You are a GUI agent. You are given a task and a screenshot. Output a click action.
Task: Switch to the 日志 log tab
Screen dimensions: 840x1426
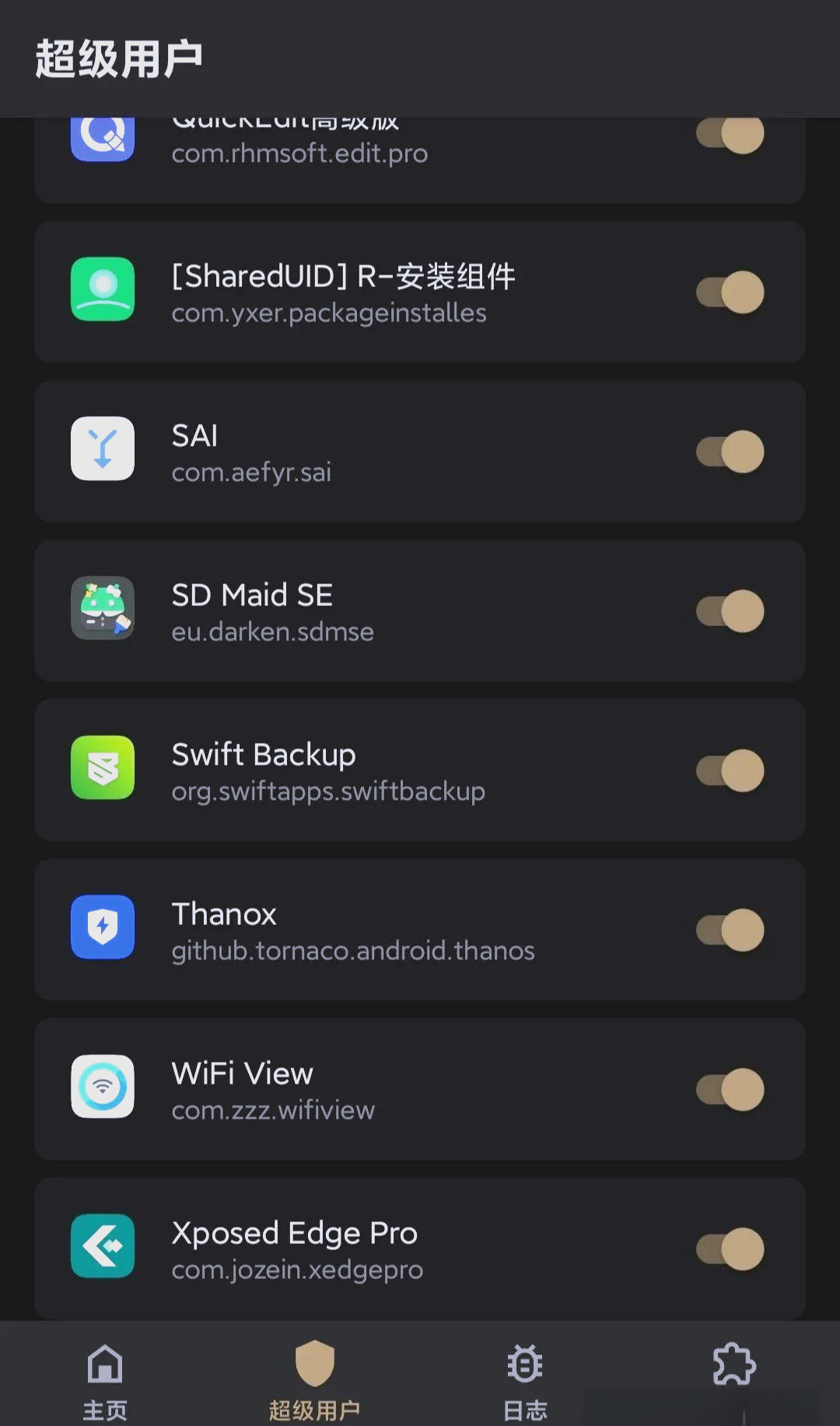pos(525,1379)
